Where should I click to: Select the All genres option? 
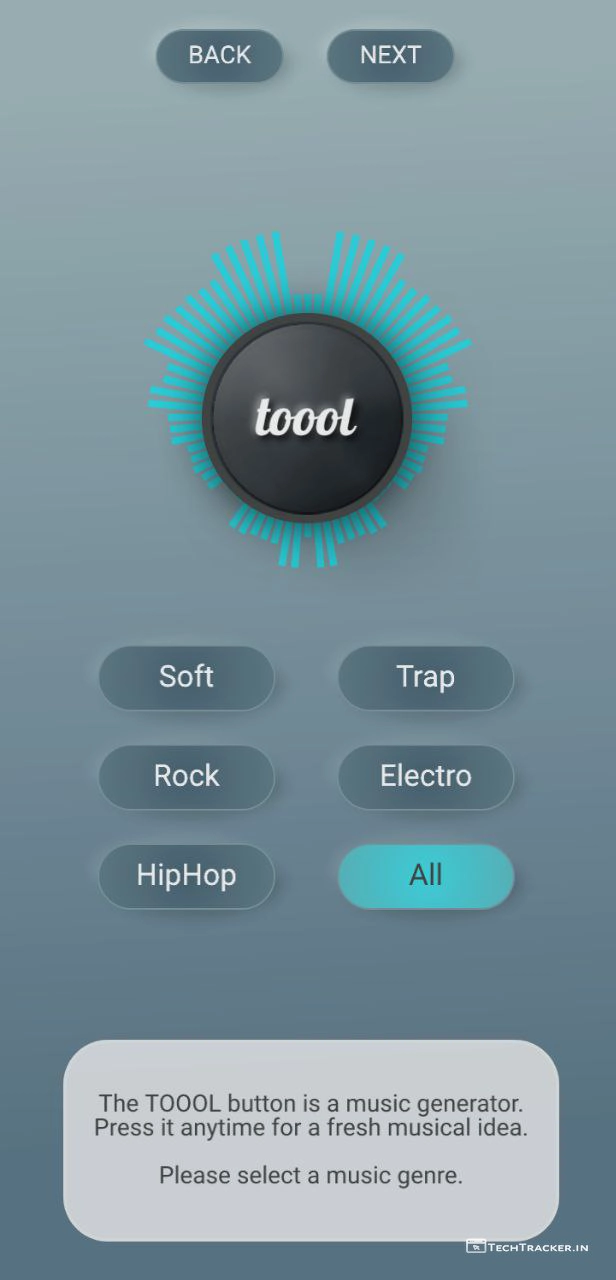(425, 875)
